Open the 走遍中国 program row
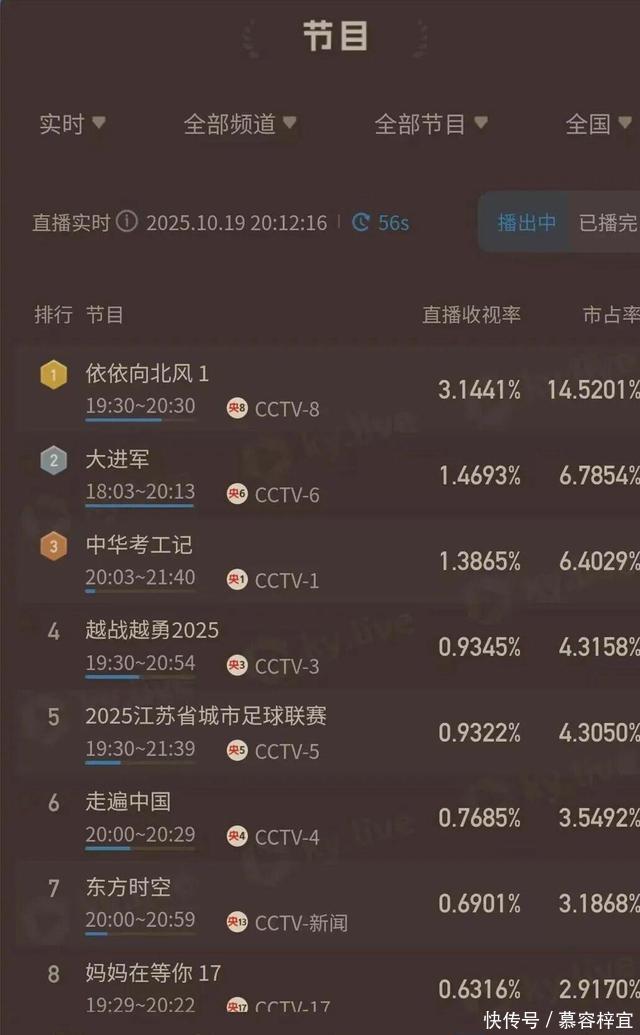This screenshot has height=1035, width=640. (x=327, y=818)
